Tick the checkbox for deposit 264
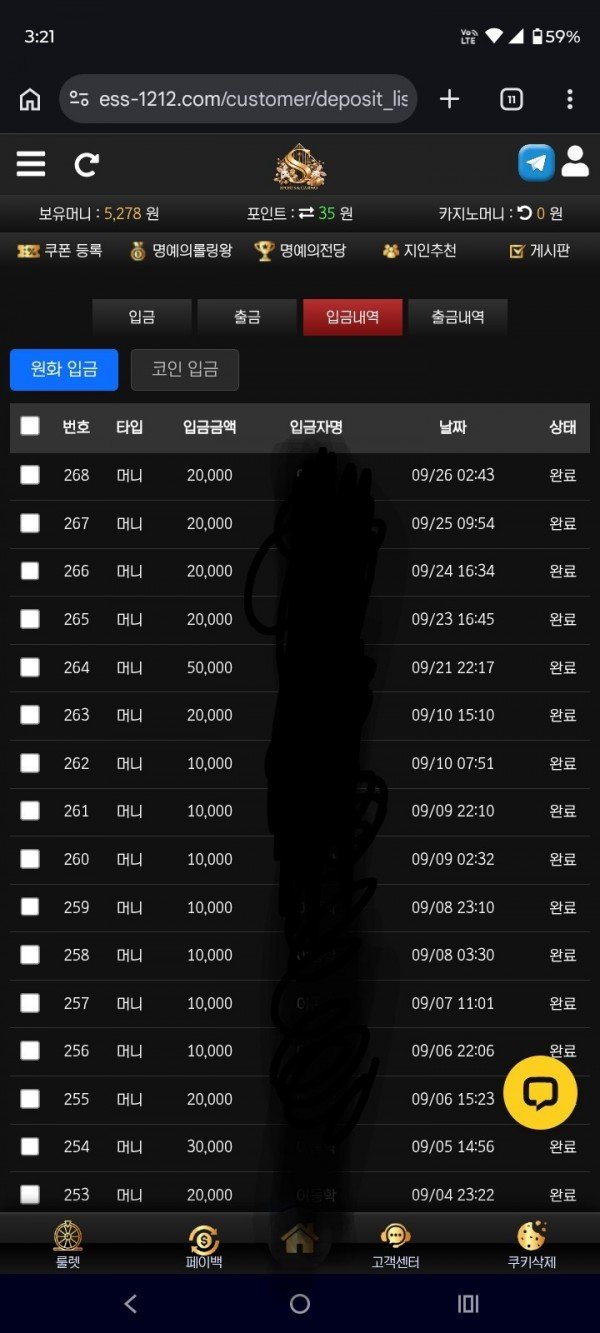The height and width of the screenshot is (1333, 600). click(30, 667)
